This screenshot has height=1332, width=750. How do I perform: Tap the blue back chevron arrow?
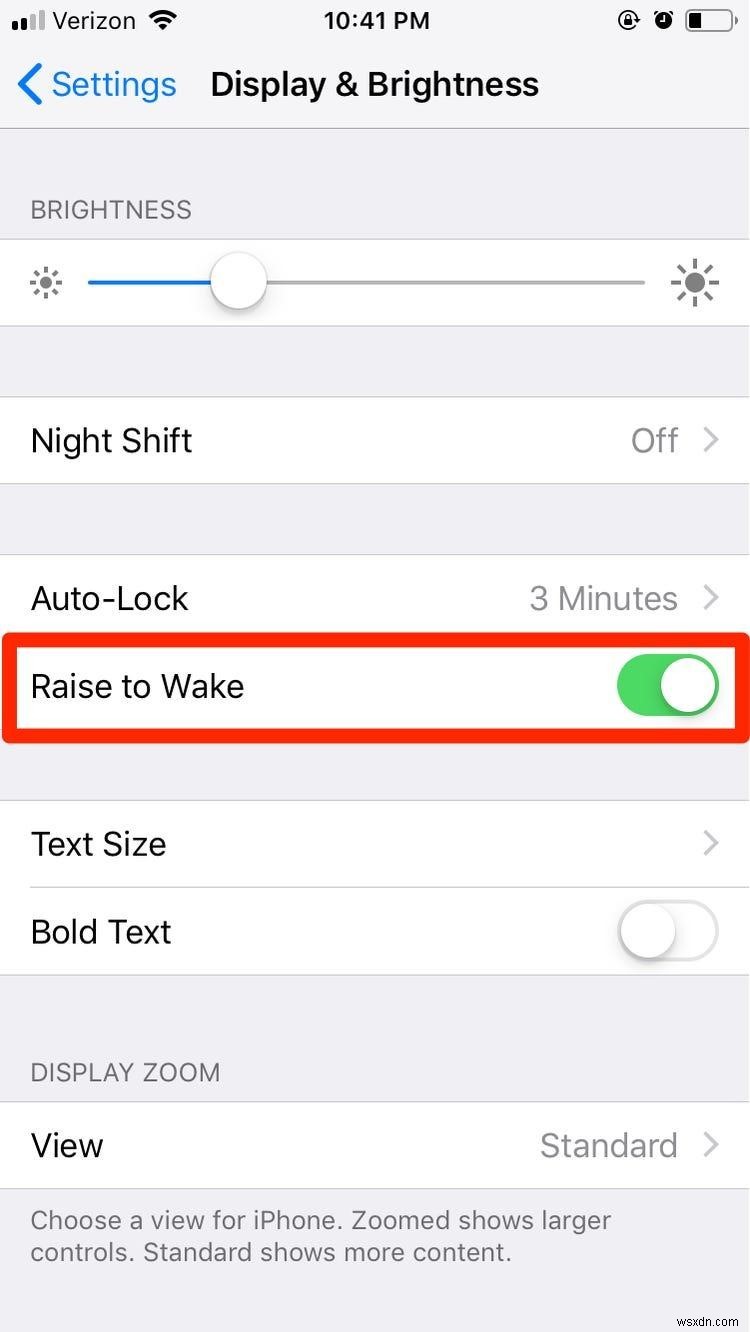click(x=28, y=85)
